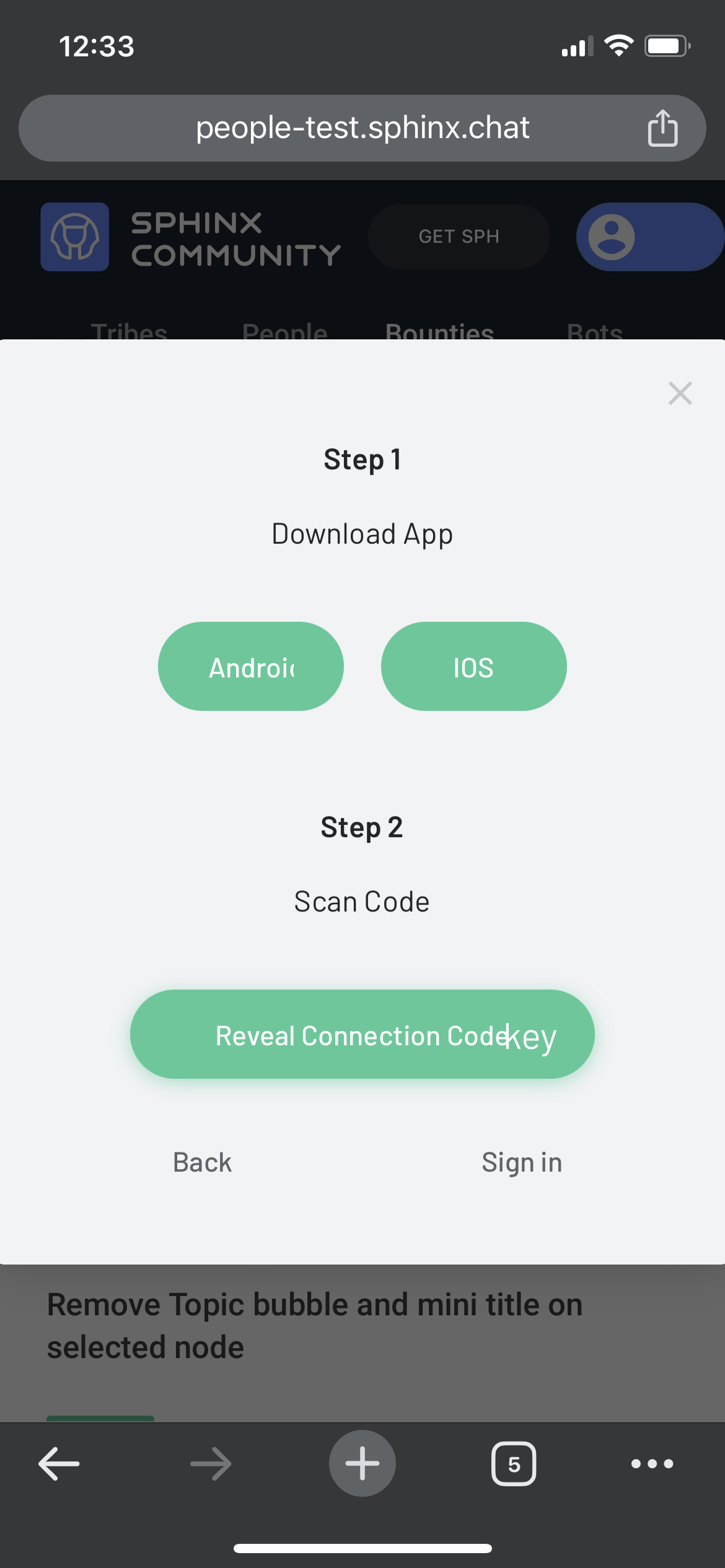Open the tab switcher showing 5 tabs

(513, 1463)
